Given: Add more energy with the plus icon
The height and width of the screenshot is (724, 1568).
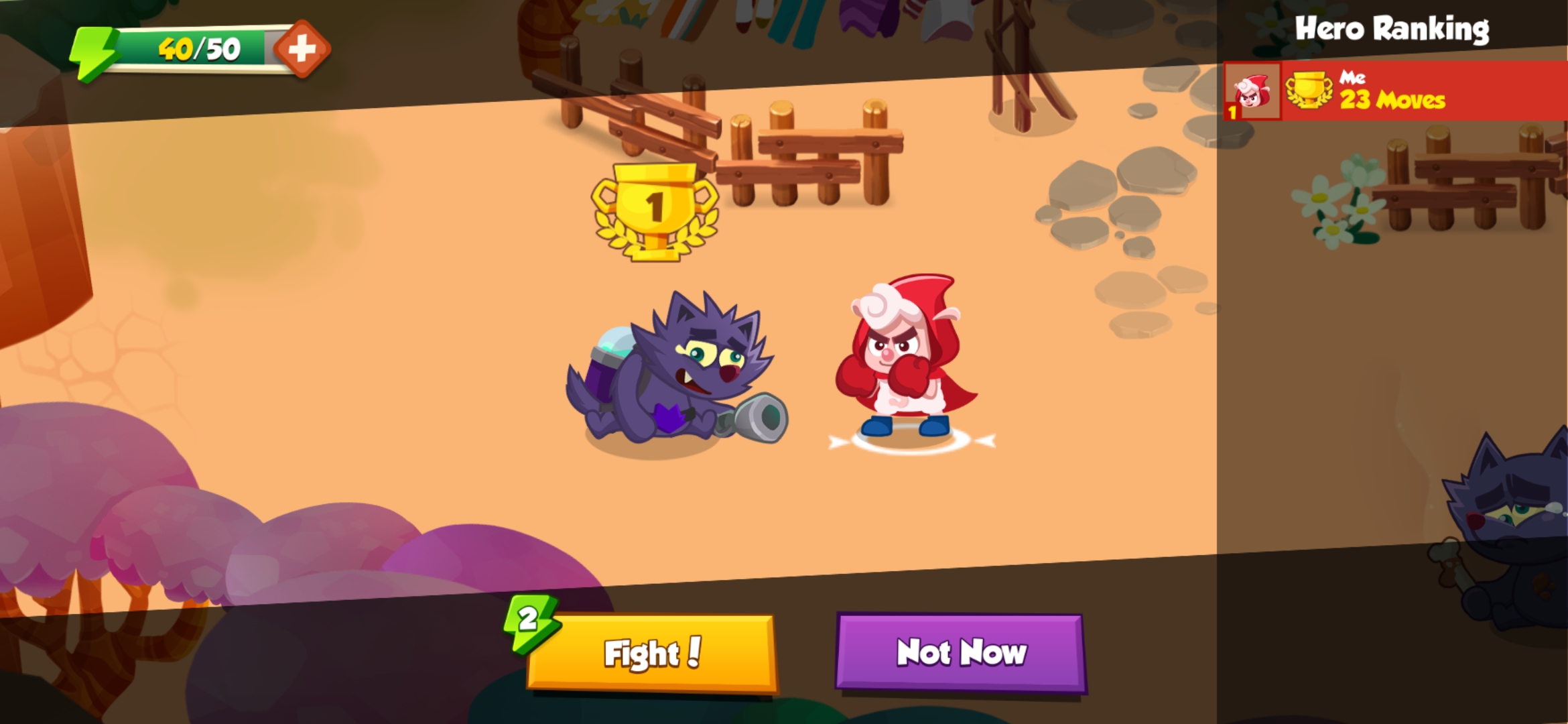Looking at the screenshot, I should [302, 49].
